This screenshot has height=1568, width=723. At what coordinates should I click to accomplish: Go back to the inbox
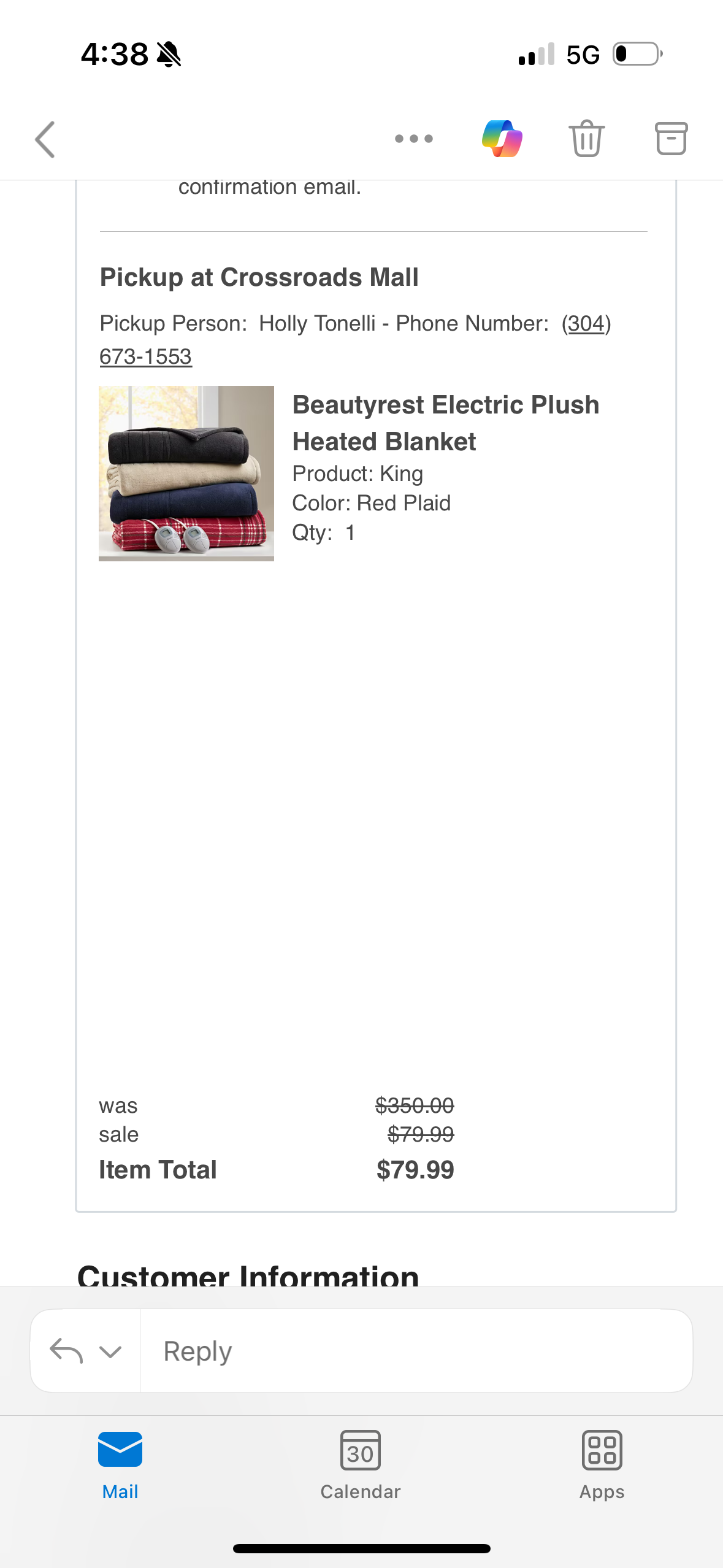point(45,139)
